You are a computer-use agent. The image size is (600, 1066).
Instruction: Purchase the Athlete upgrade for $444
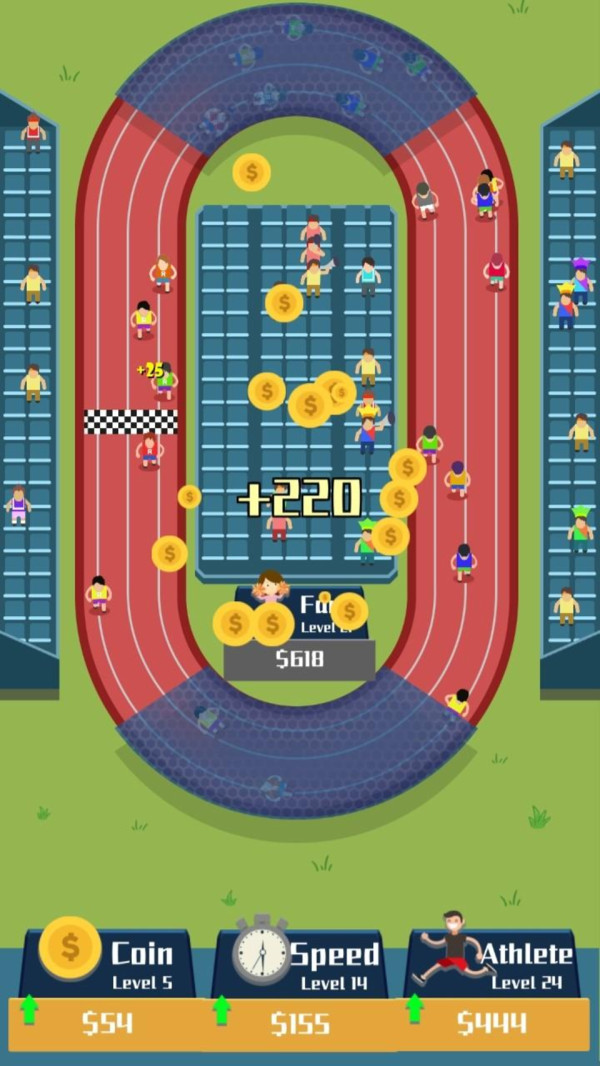[492, 1022]
